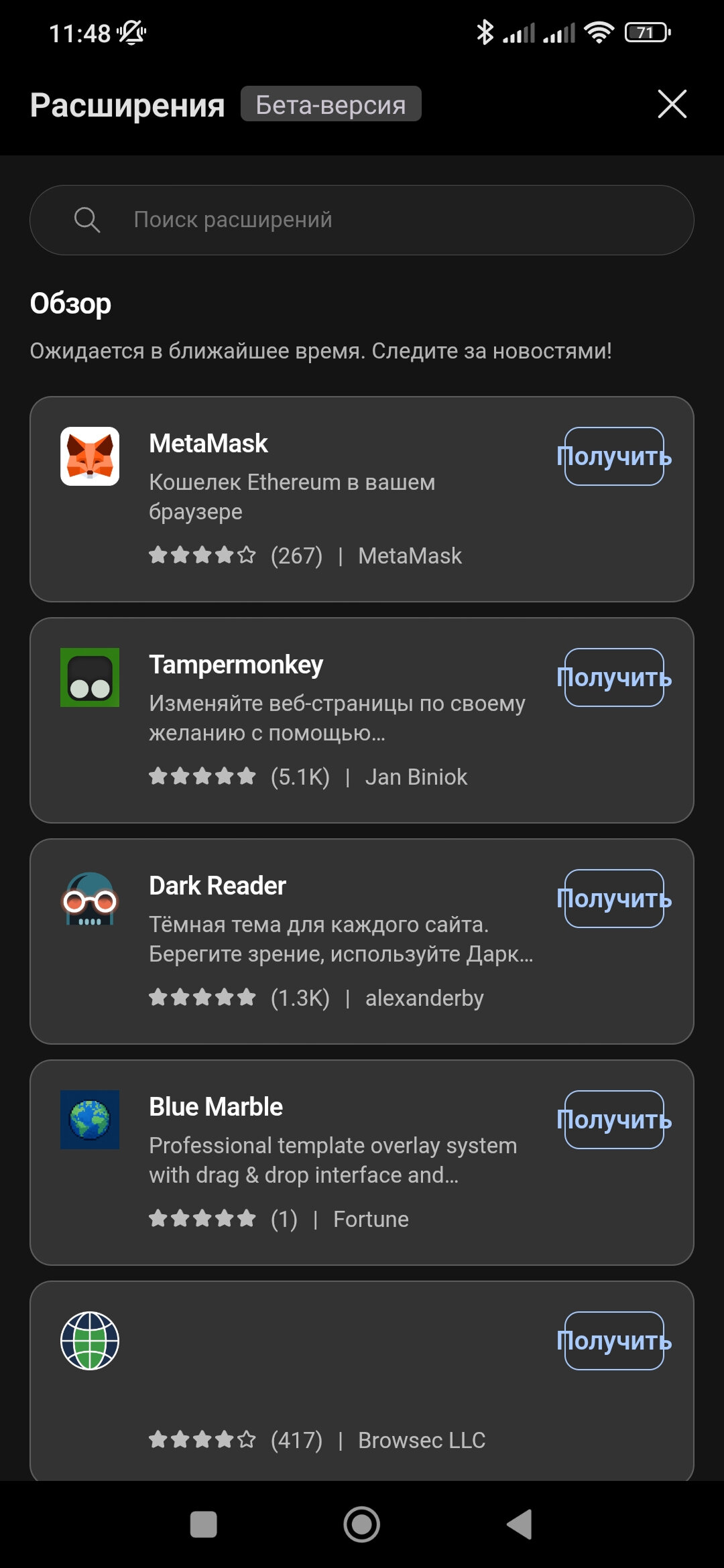This screenshot has width=724, height=1568.
Task: Get the Blue Marble extension
Action: coord(614,1120)
